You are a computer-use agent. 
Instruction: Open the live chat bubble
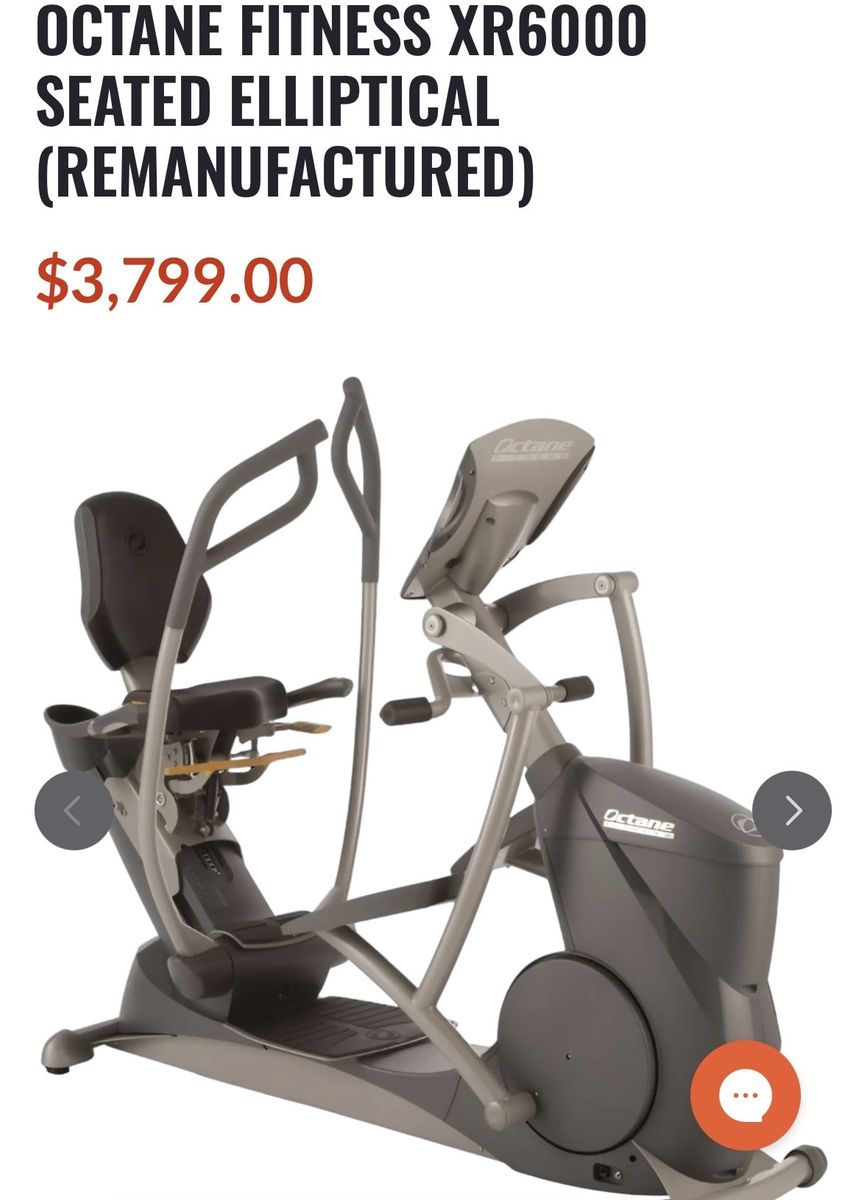745,1094
